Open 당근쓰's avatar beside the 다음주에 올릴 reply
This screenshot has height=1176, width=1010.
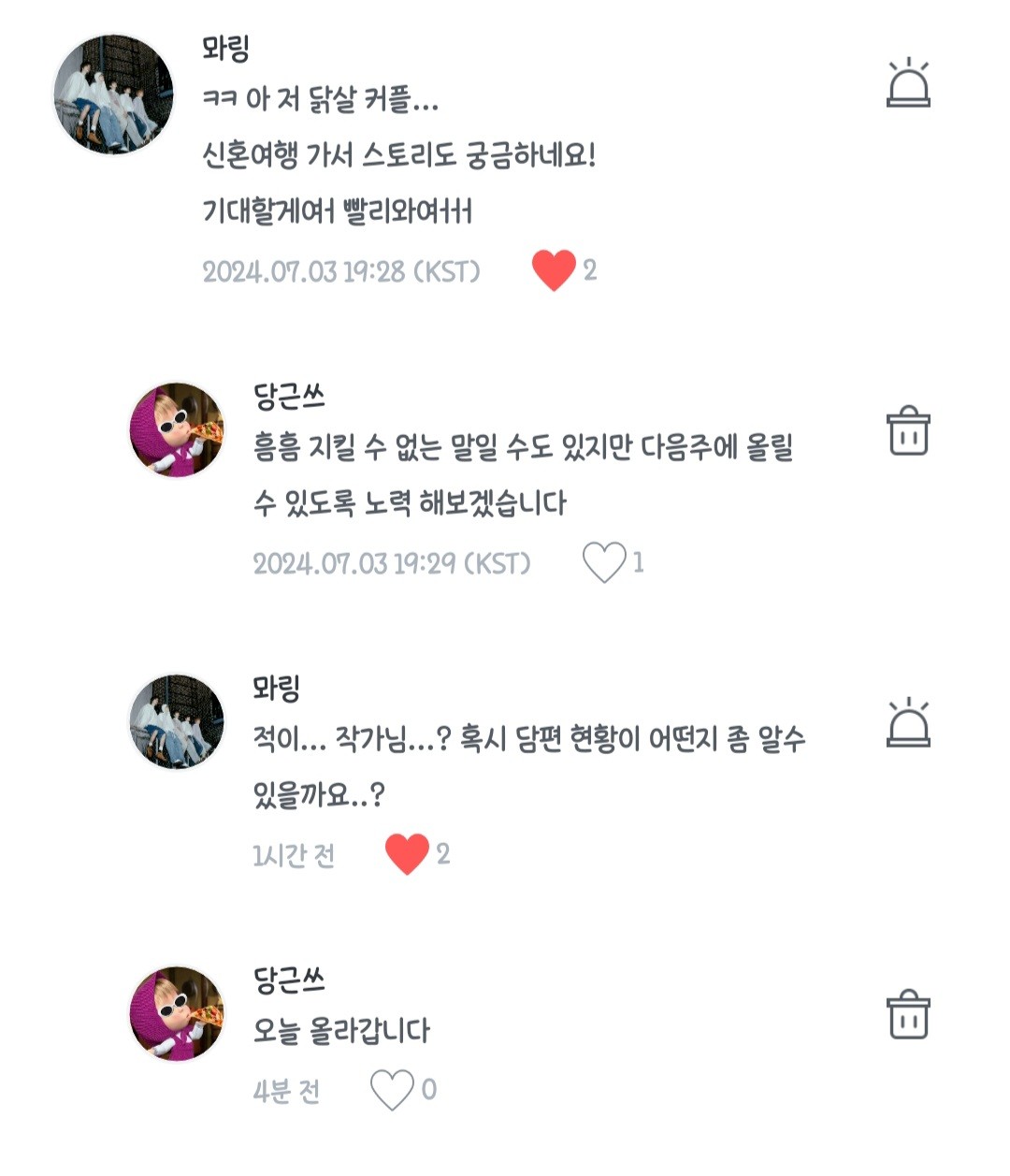tap(177, 429)
